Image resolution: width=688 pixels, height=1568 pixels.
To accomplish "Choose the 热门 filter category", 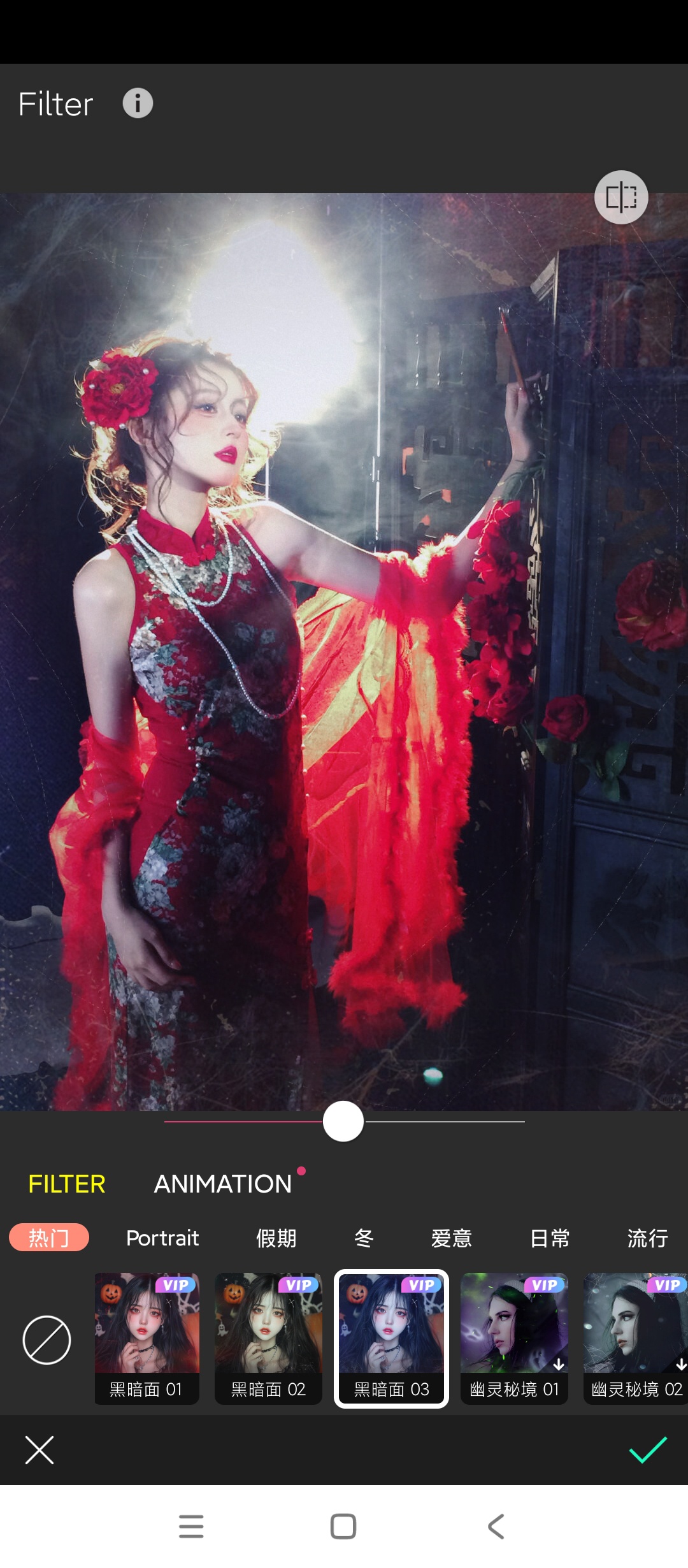I will point(48,1238).
